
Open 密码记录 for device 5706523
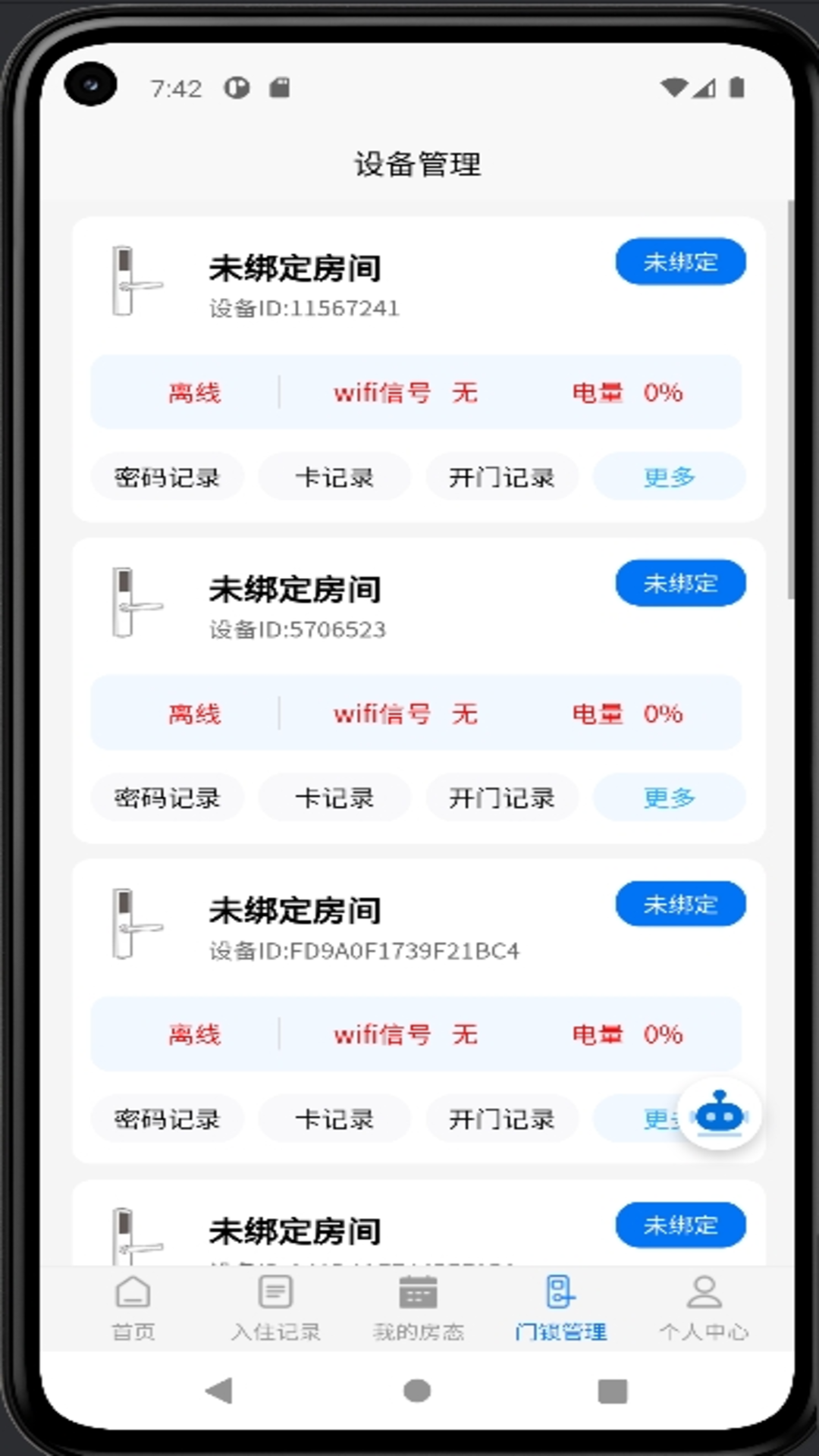[x=167, y=798]
